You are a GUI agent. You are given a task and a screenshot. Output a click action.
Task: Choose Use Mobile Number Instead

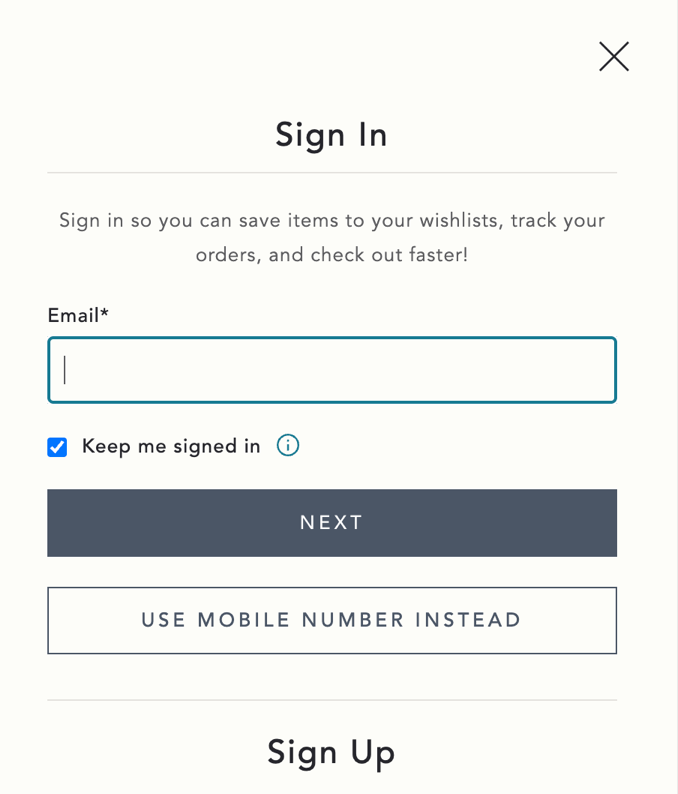tap(331, 620)
